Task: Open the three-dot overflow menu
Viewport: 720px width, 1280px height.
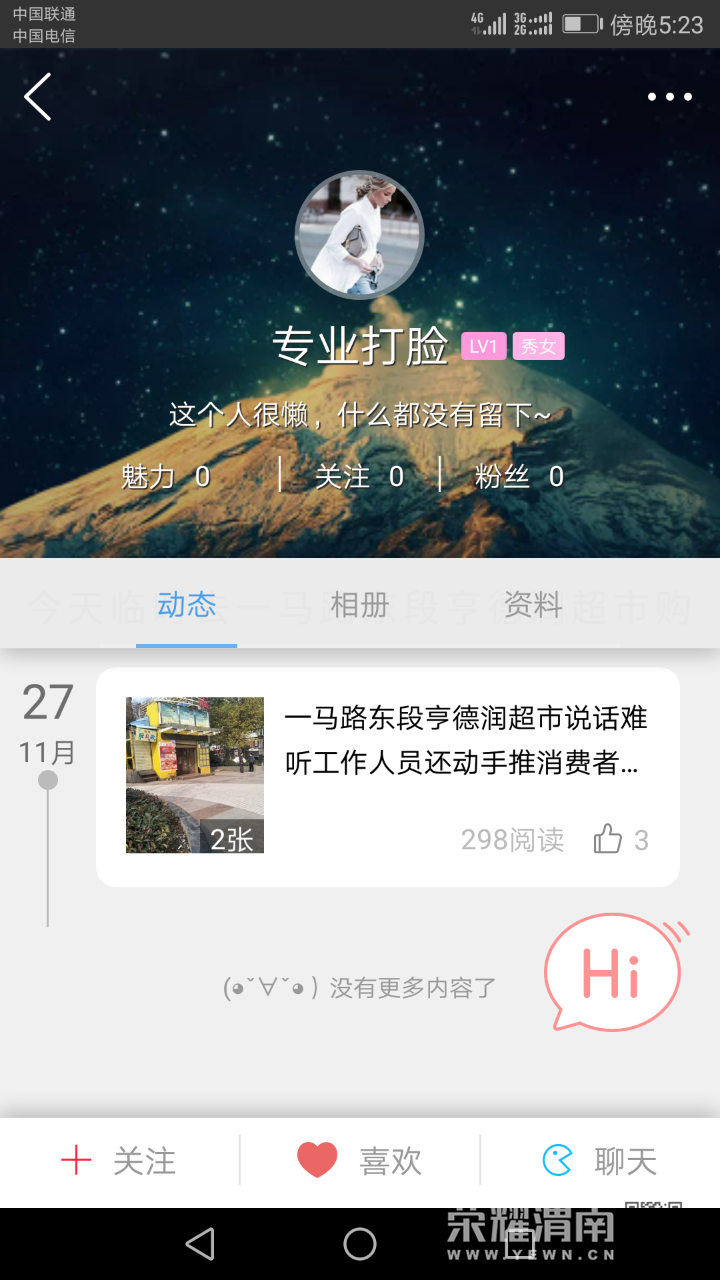Action: [x=669, y=97]
